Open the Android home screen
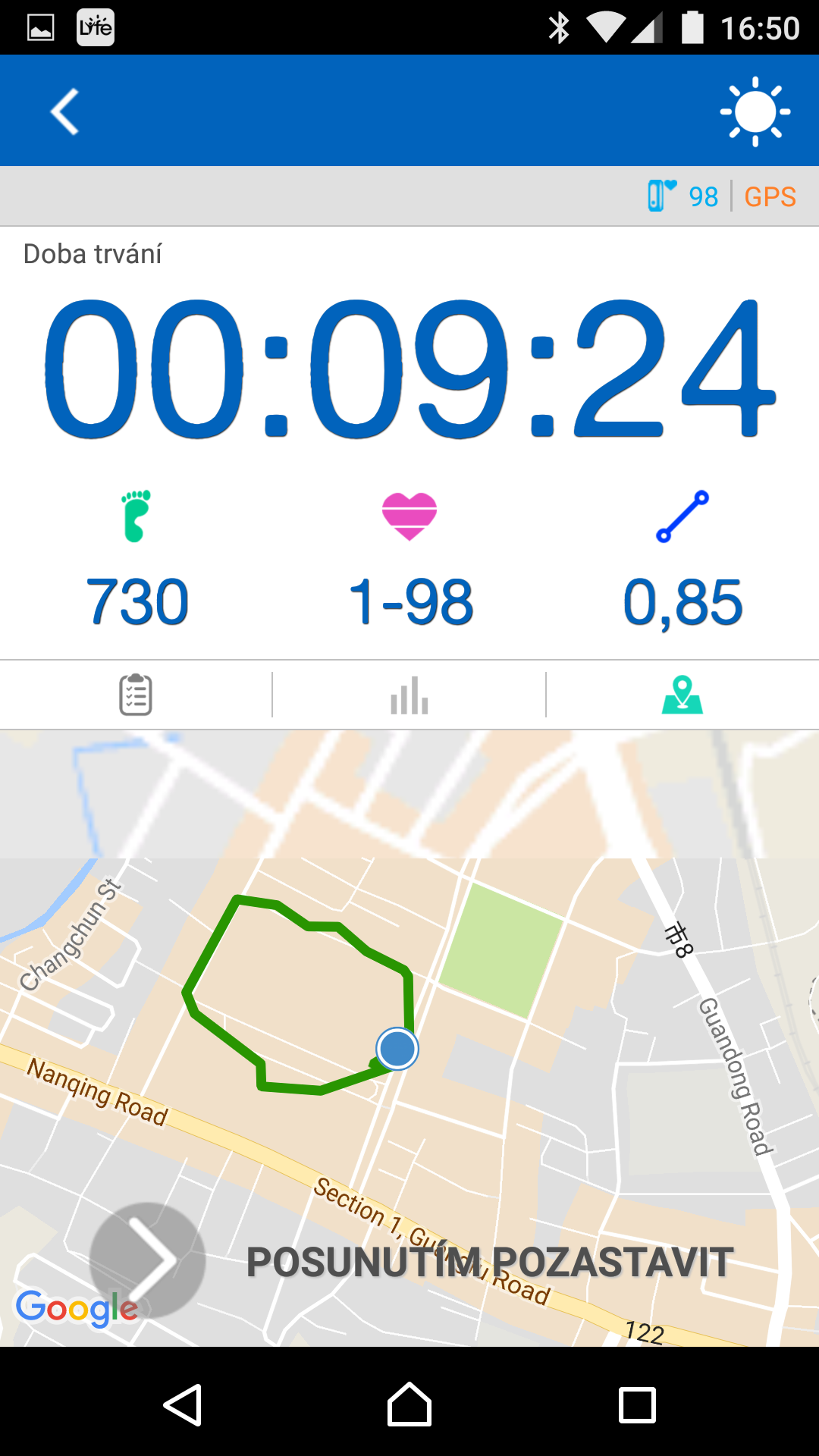The width and height of the screenshot is (819, 1456). click(x=409, y=1404)
